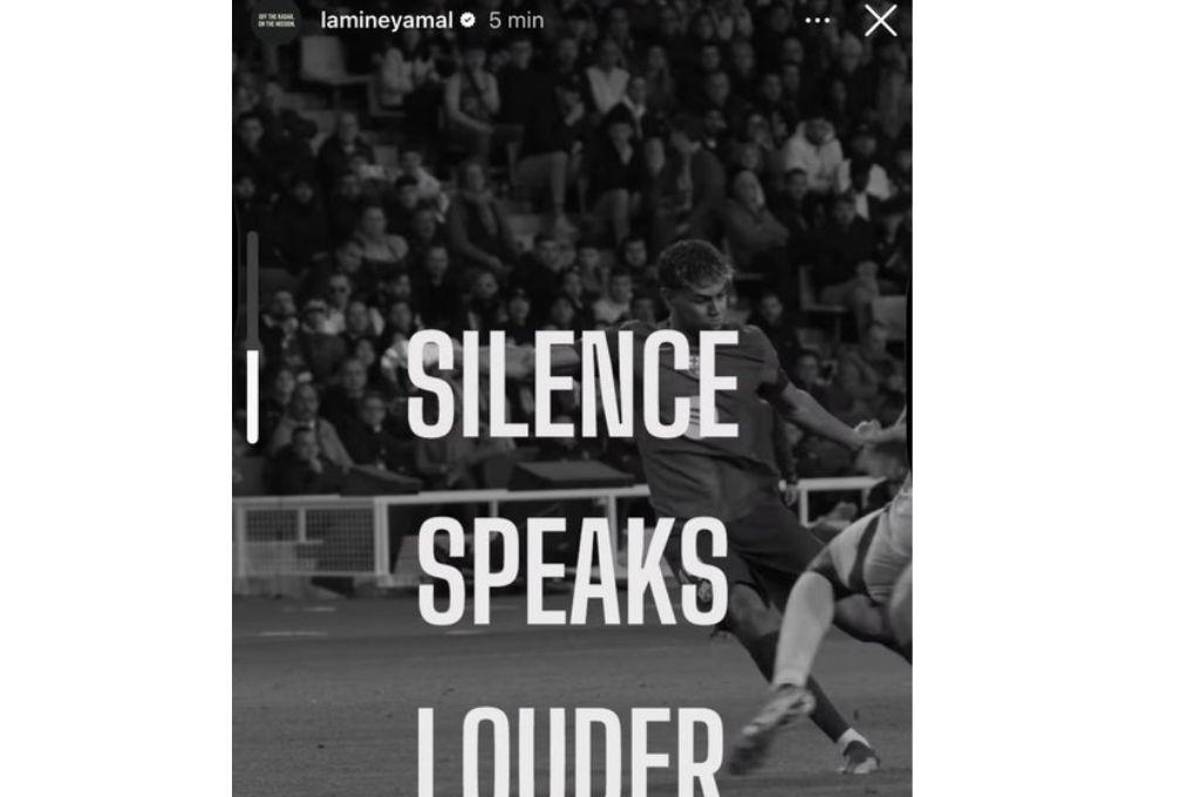Open the story overflow menu
Screen dimensions: 1200x797
click(817, 21)
